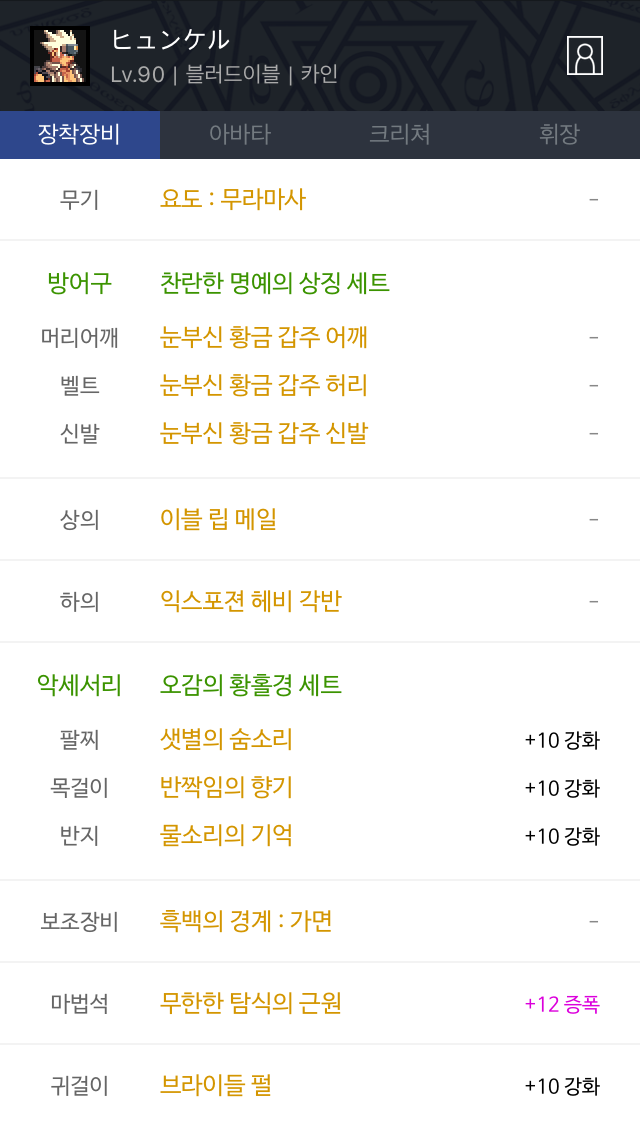Open 이블 립 메일 top armor
Image resolution: width=640 pixels, height=1136 pixels.
pyautogui.click(x=219, y=519)
